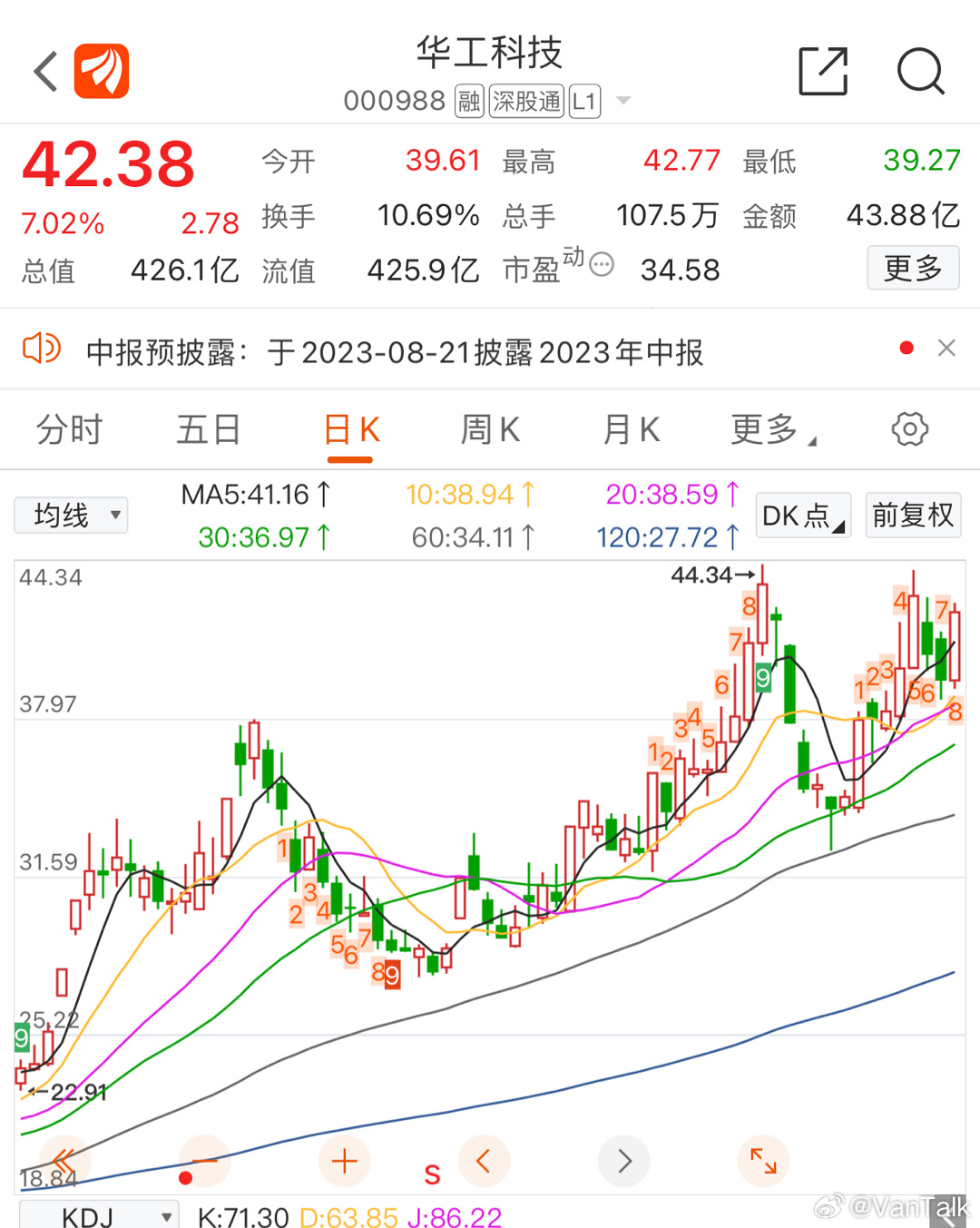980x1228 pixels.
Task: Open the KDJ indicator dropdown
Action: 100,1215
